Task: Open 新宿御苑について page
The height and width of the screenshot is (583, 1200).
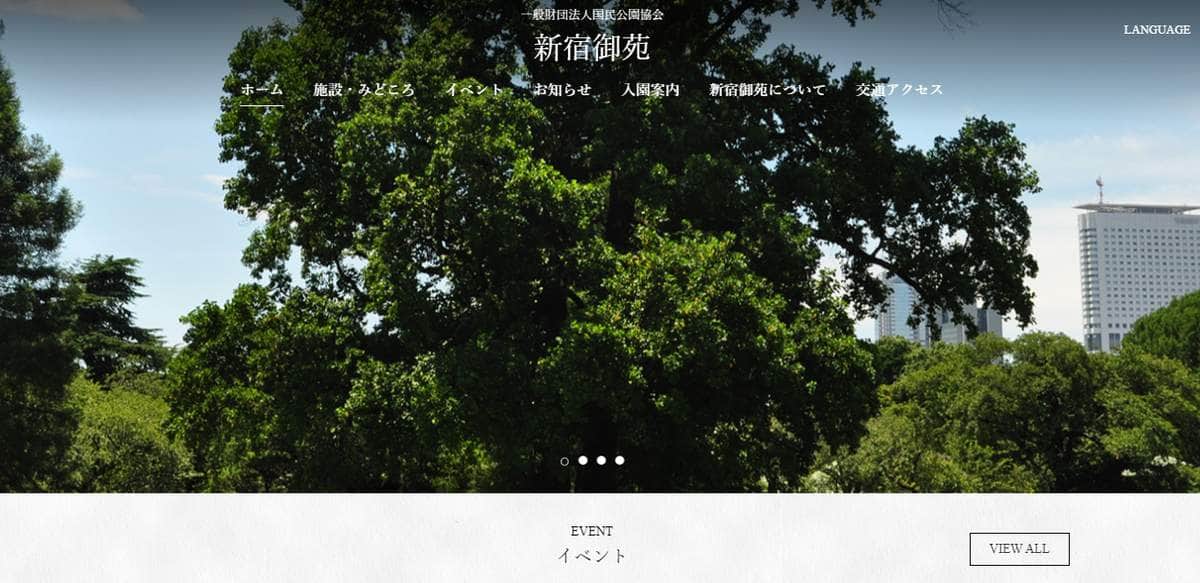Action: click(768, 90)
